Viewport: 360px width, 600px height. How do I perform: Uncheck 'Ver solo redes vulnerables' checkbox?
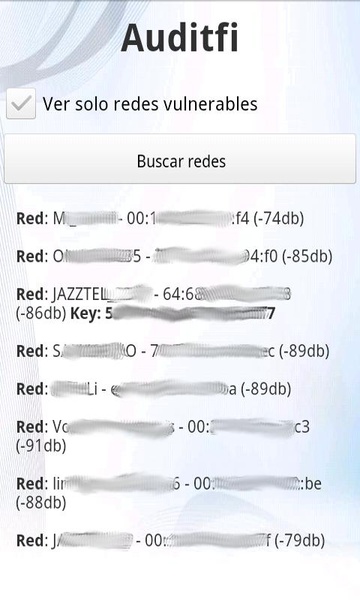click(x=21, y=104)
